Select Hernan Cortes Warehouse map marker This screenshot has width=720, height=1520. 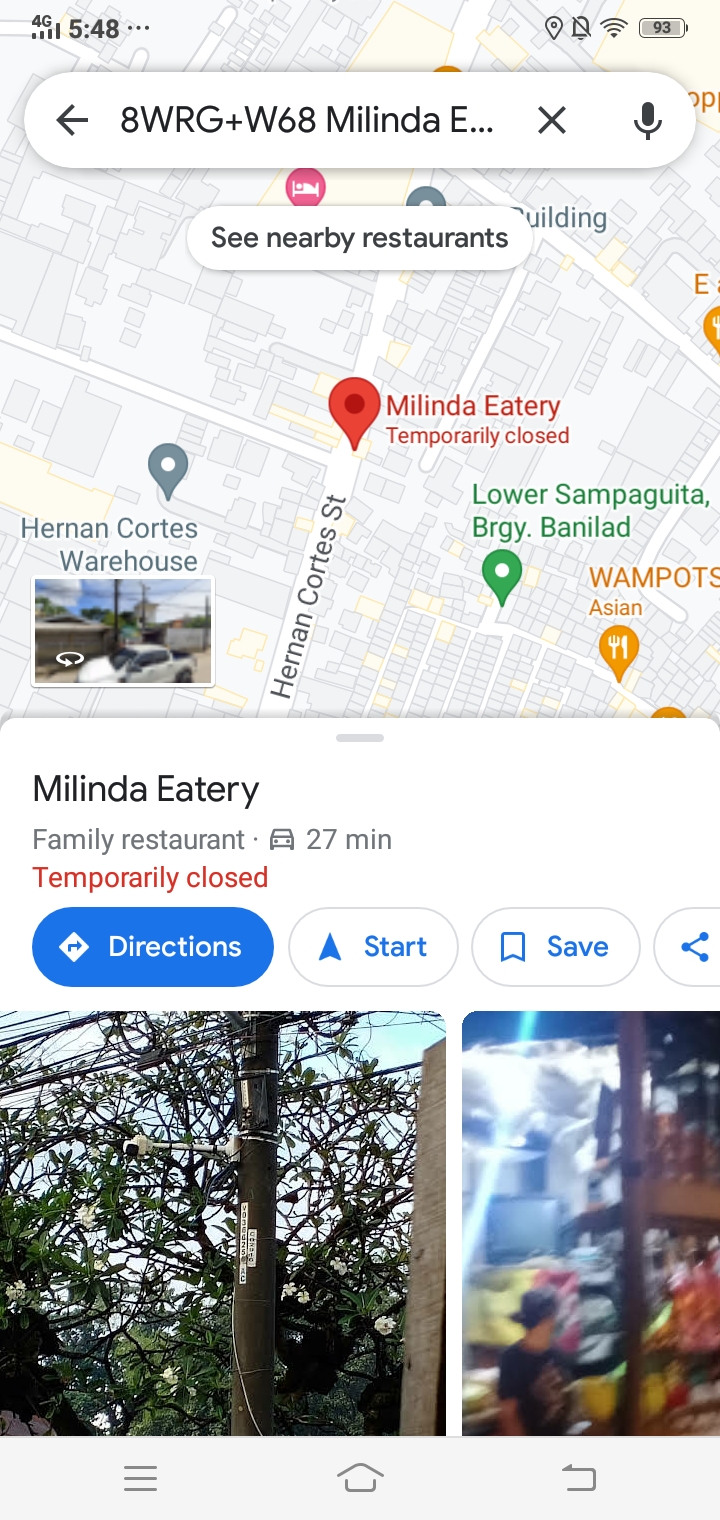click(168, 469)
